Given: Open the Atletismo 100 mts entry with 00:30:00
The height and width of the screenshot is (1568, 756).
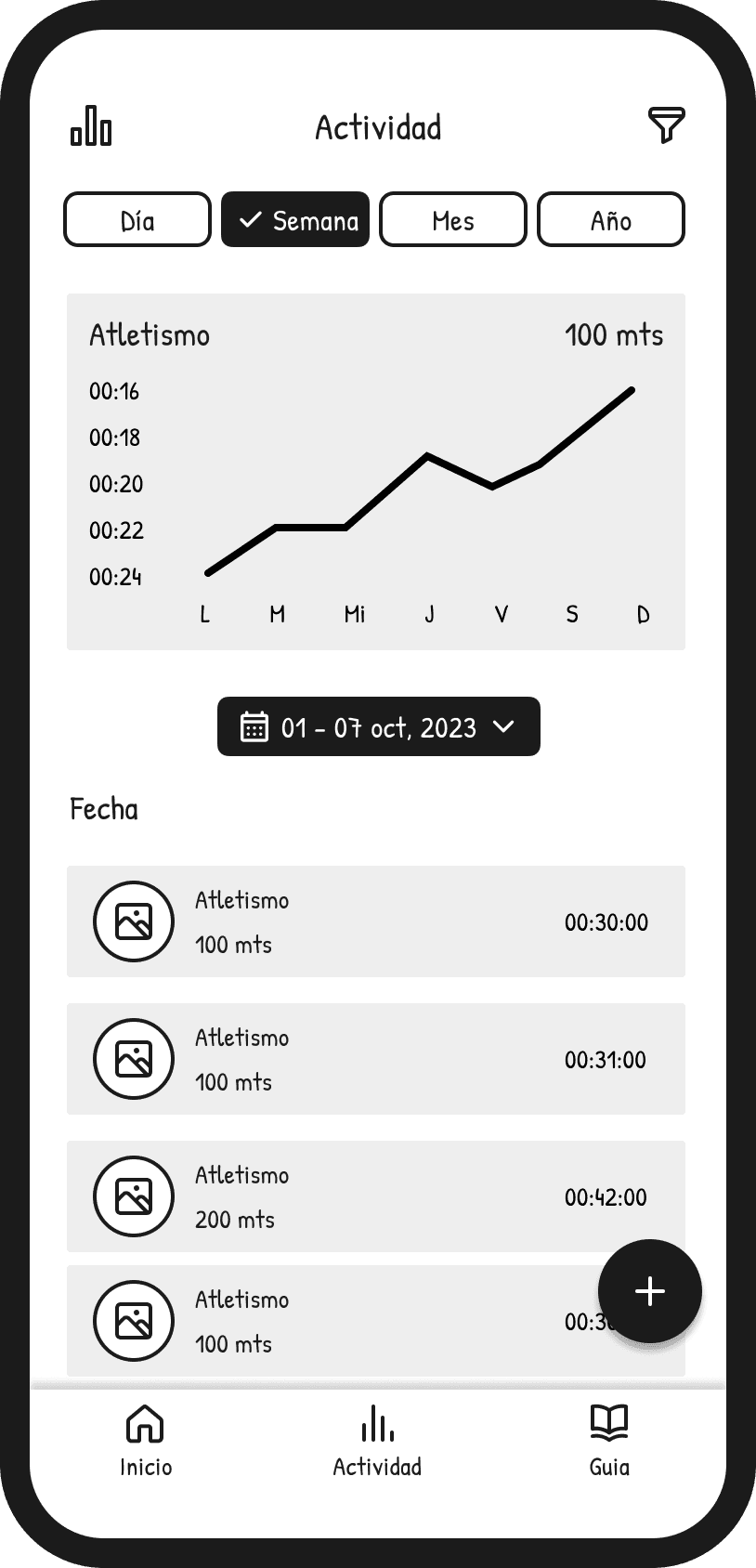Looking at the screenshot, I should point(376,921).
